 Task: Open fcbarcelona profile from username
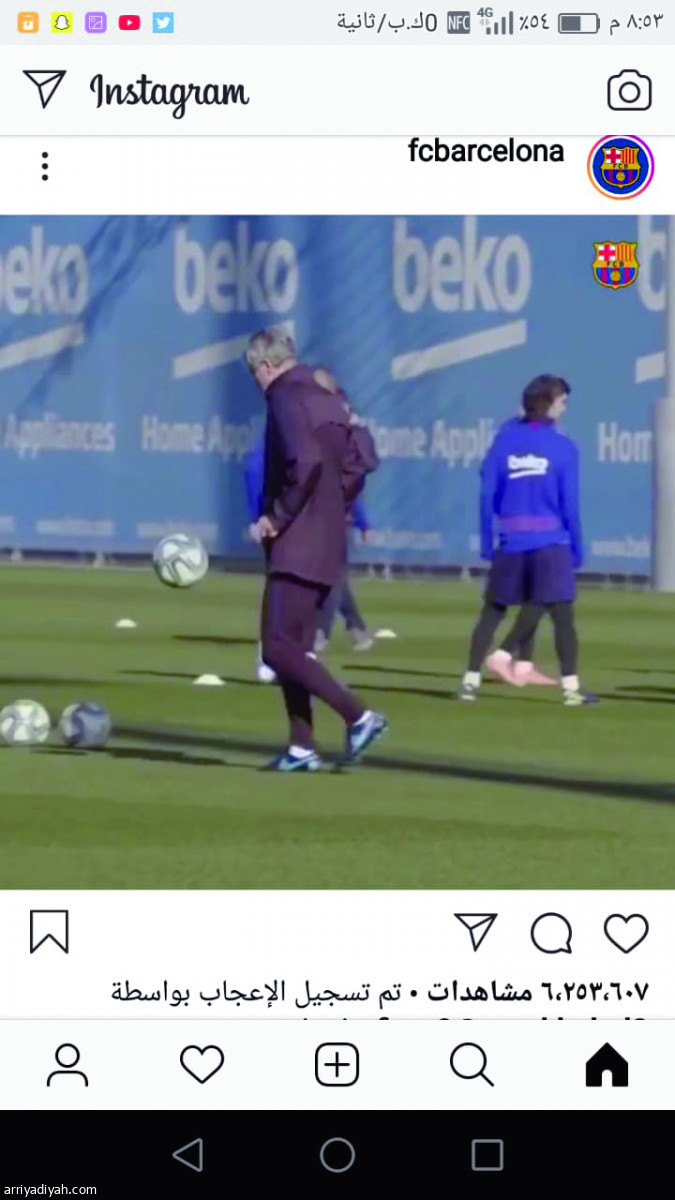486,152
